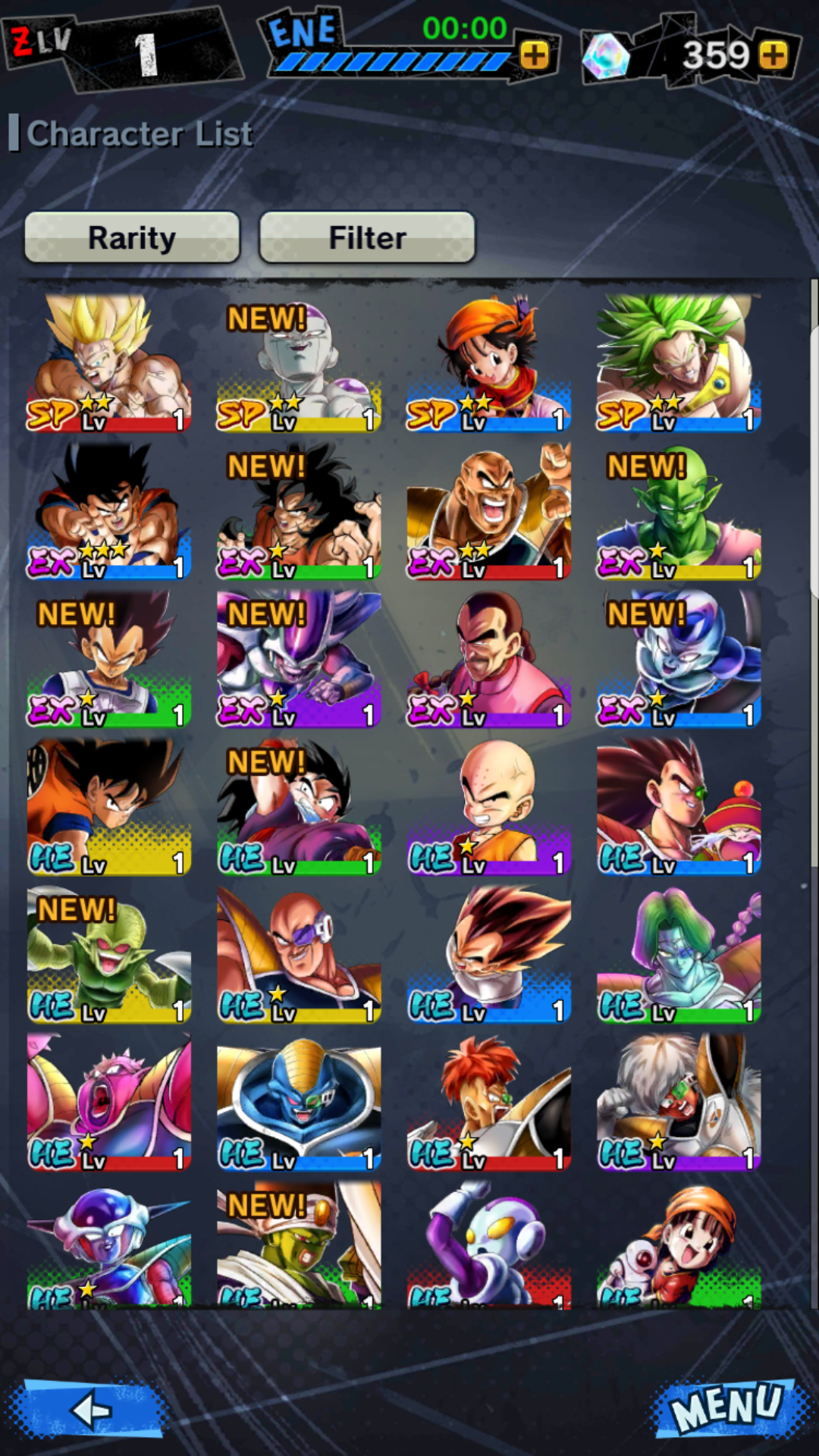
Task: Open the HE Krillin character
Action: pyautogui.click(x=489, y=807)
